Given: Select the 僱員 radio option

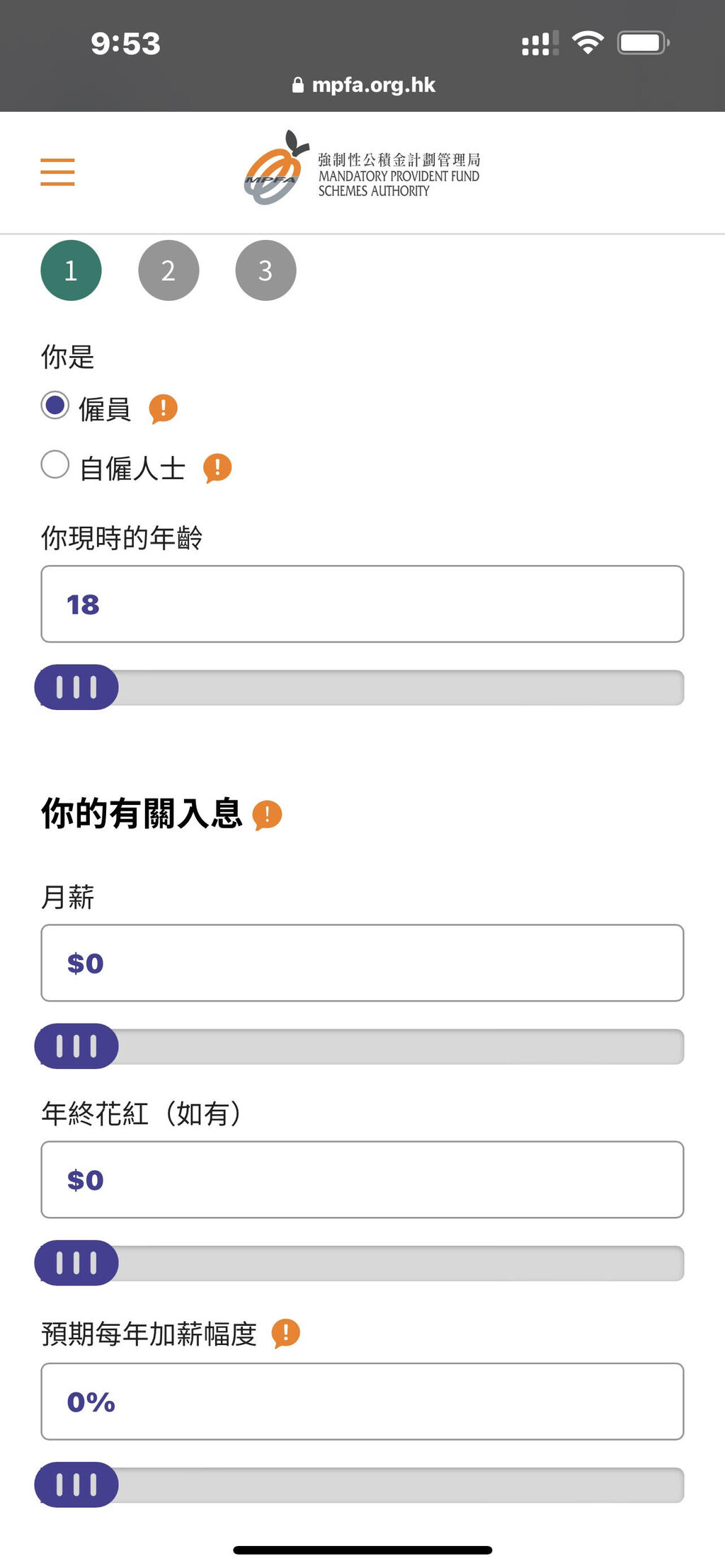Looking at the screenshot, I should [55, 406].
